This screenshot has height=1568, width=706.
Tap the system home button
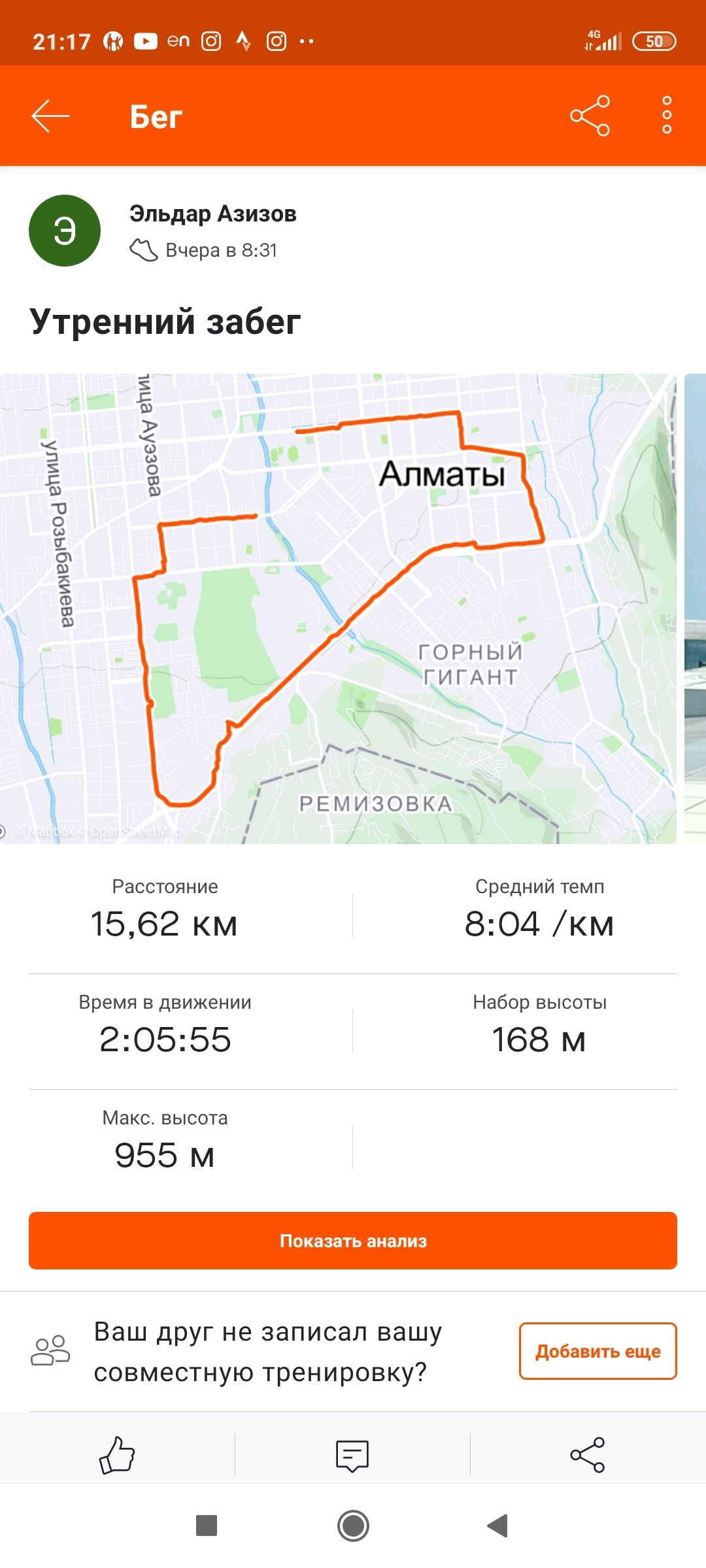[x=353, y=1526]
